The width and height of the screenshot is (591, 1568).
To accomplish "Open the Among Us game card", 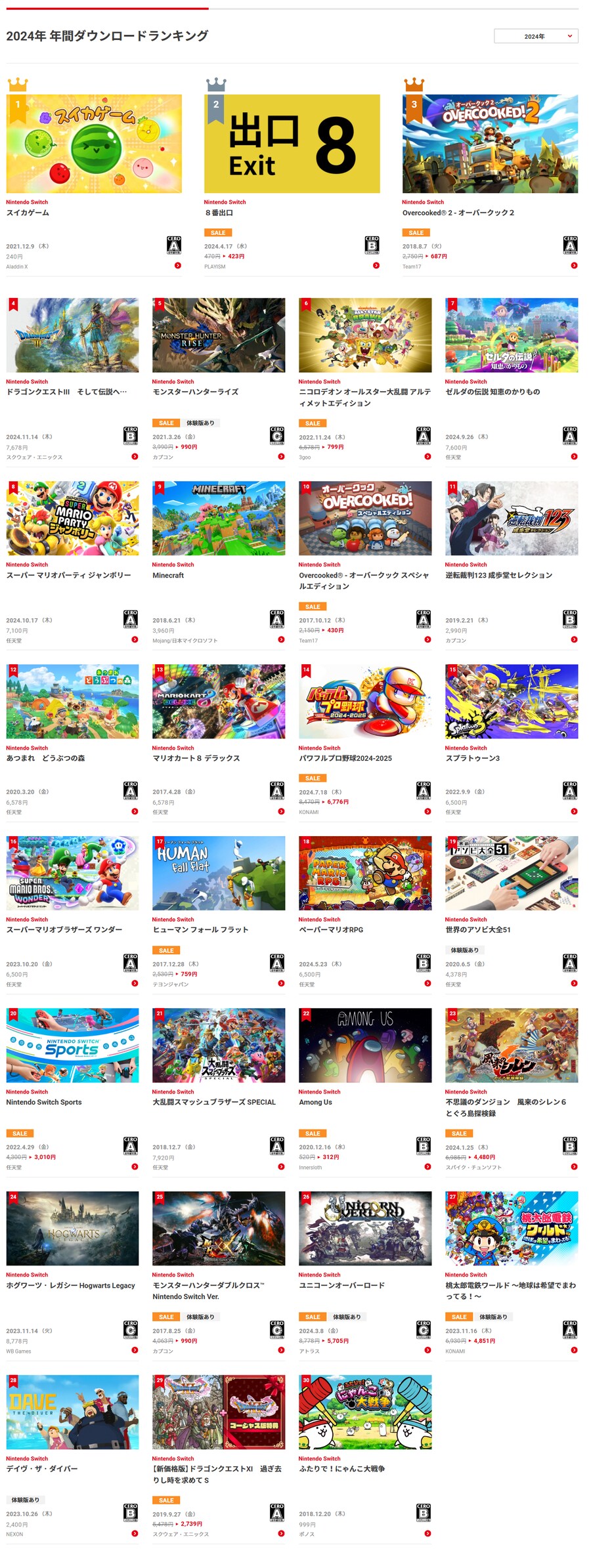I will 365,1046.
